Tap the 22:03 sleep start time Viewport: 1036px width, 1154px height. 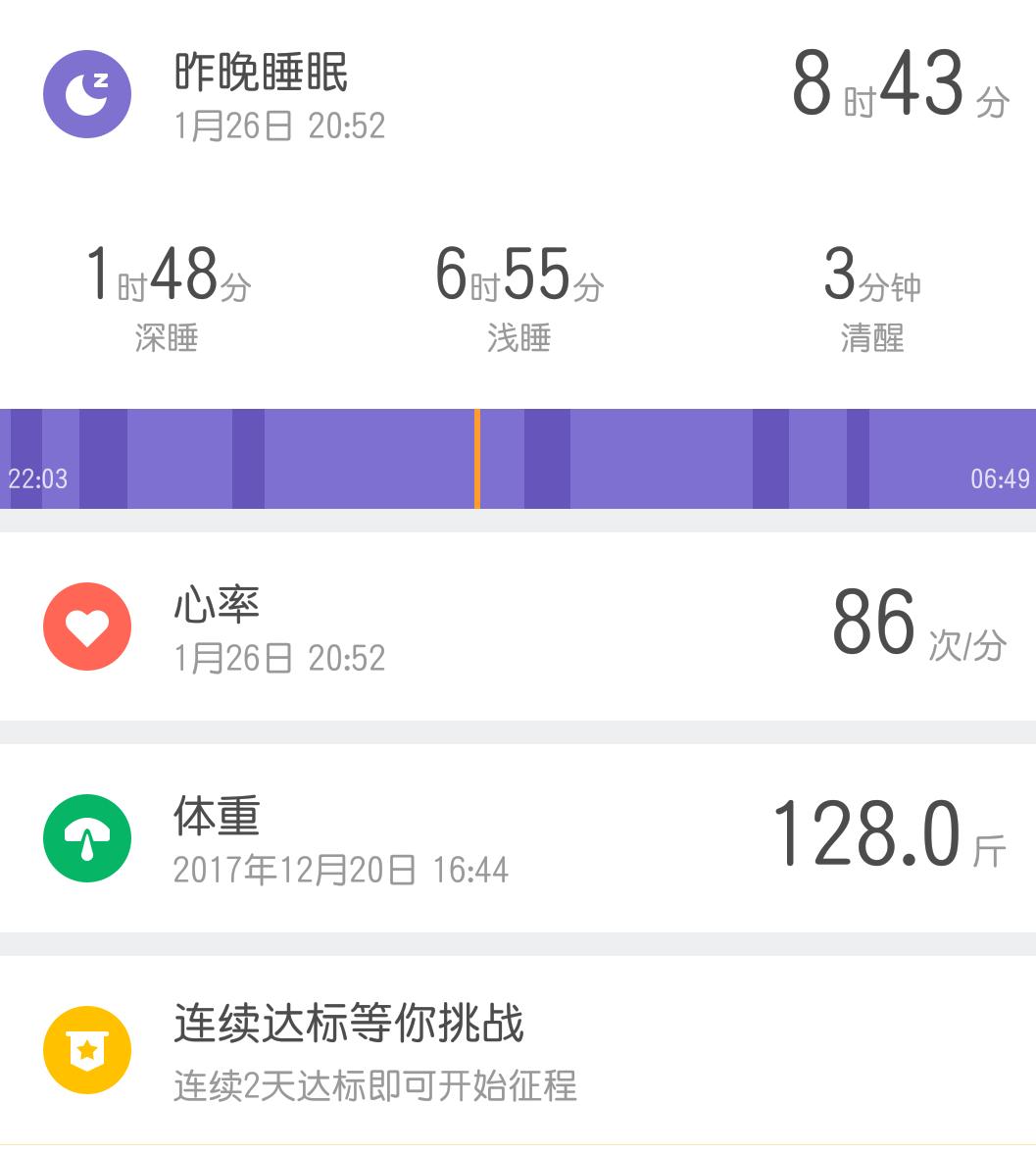(x=37, y=479)
